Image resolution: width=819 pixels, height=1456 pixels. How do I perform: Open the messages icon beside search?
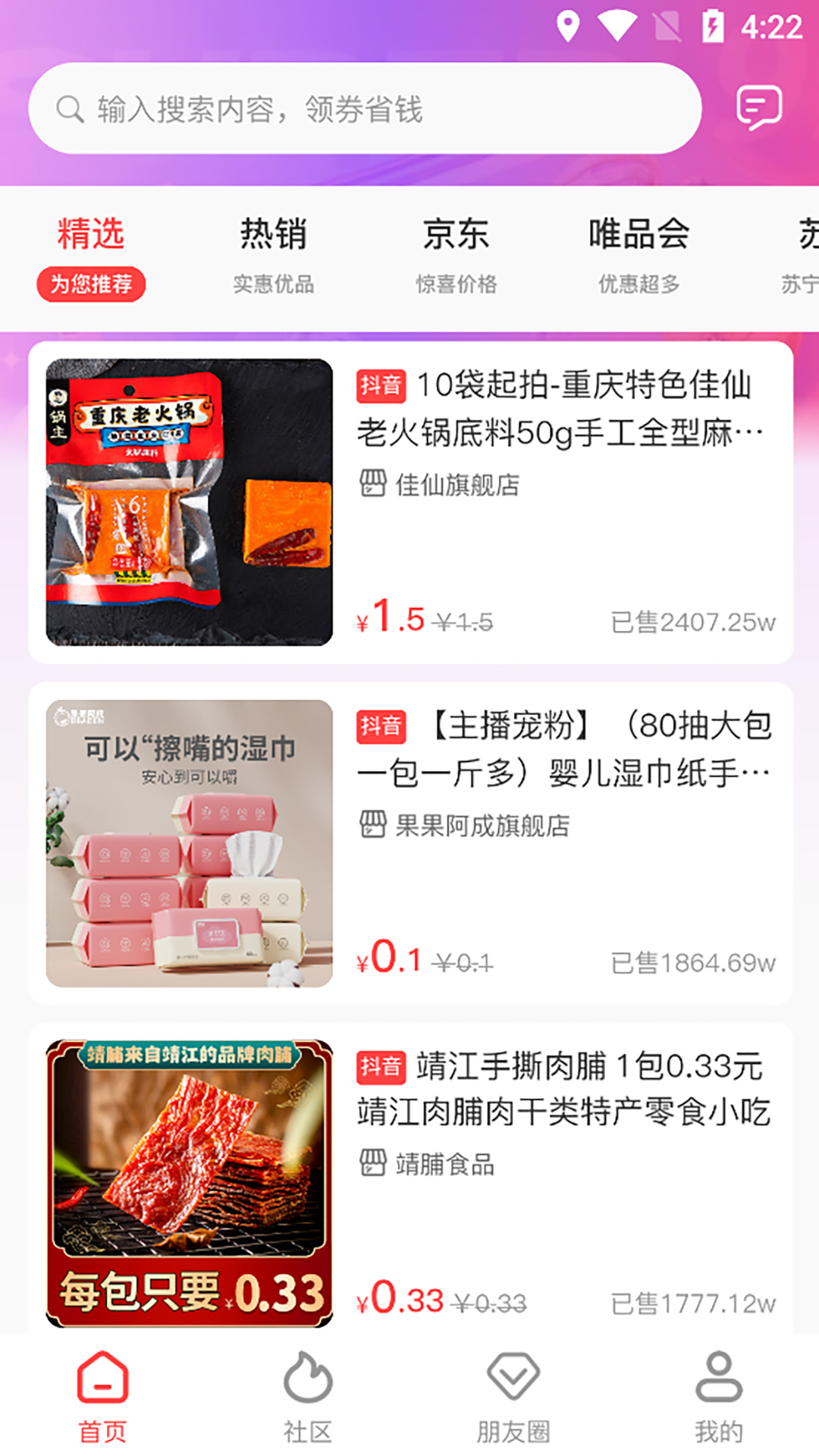[758, 108]
